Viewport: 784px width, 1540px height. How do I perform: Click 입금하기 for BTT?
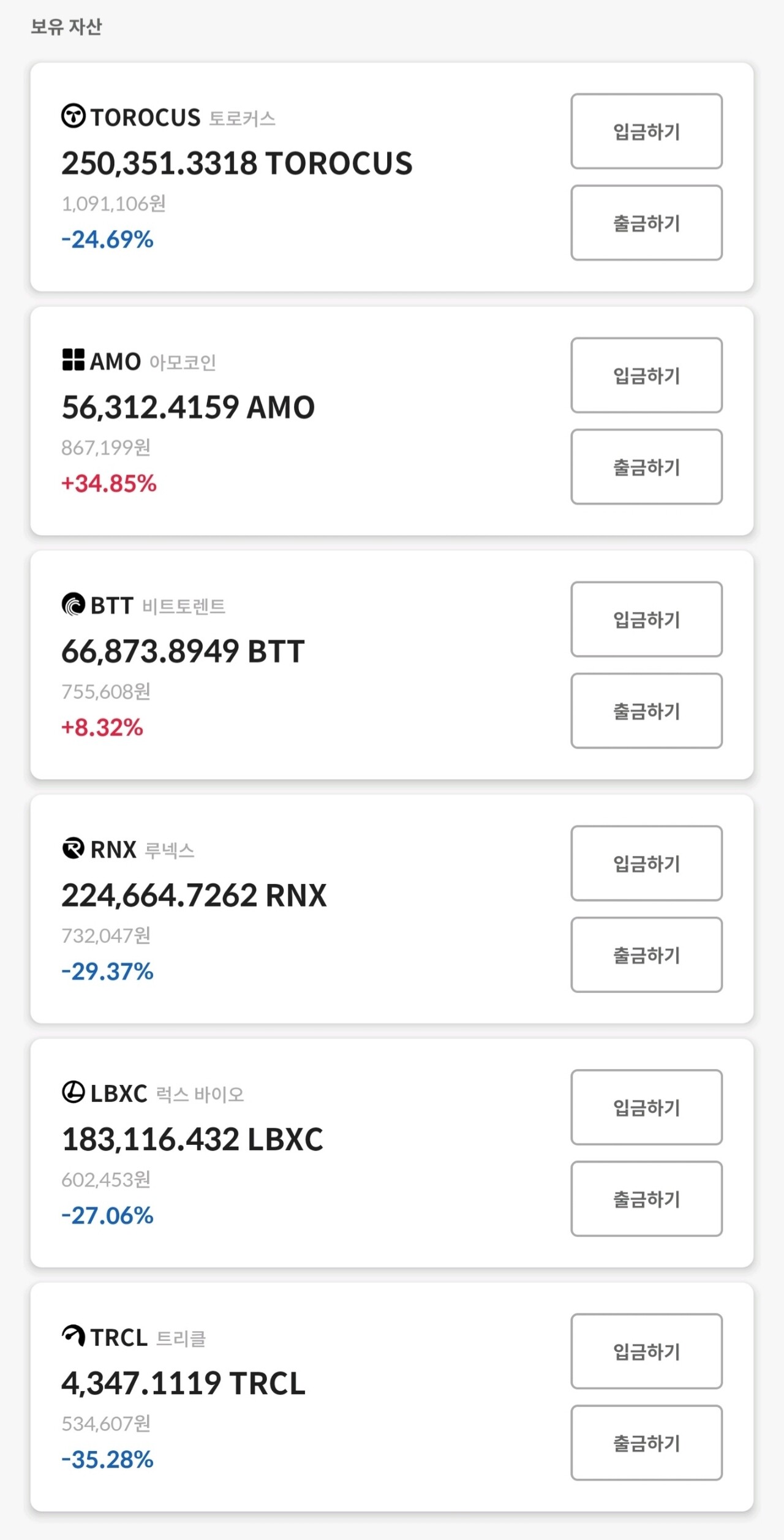[646, 620]
